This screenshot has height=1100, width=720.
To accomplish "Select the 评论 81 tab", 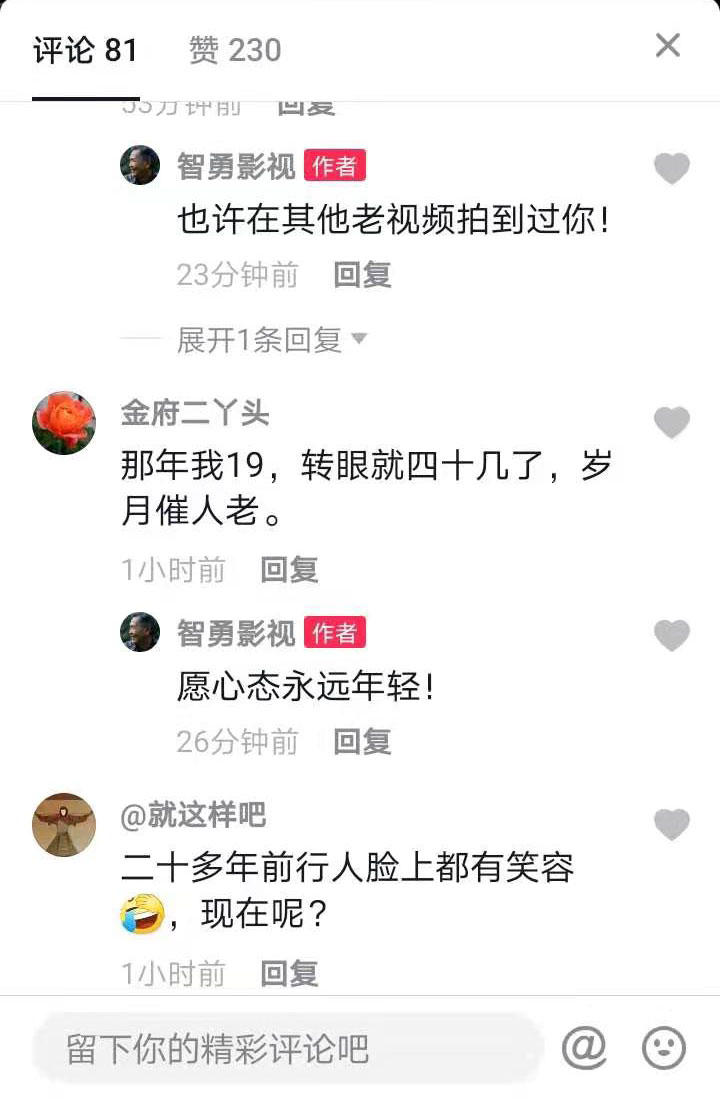I will tap(85, 50).
